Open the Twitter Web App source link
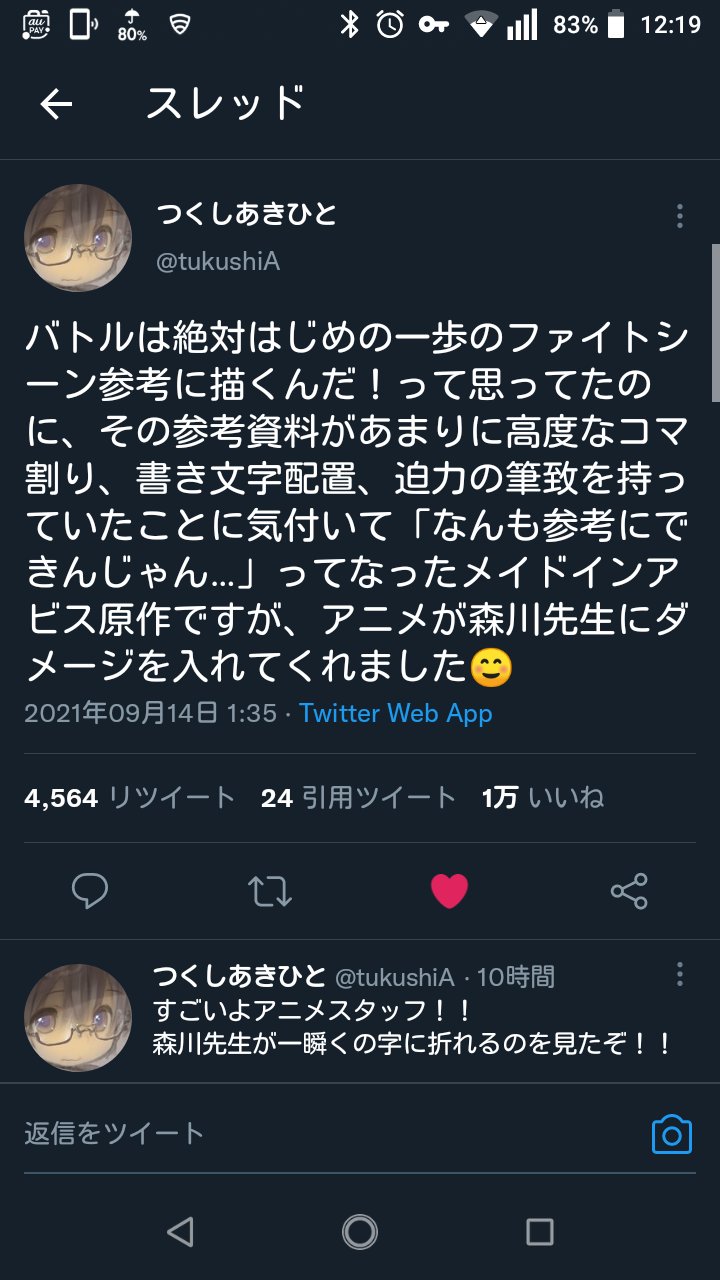Viewport: 720px width, 1280px height. 395,713
